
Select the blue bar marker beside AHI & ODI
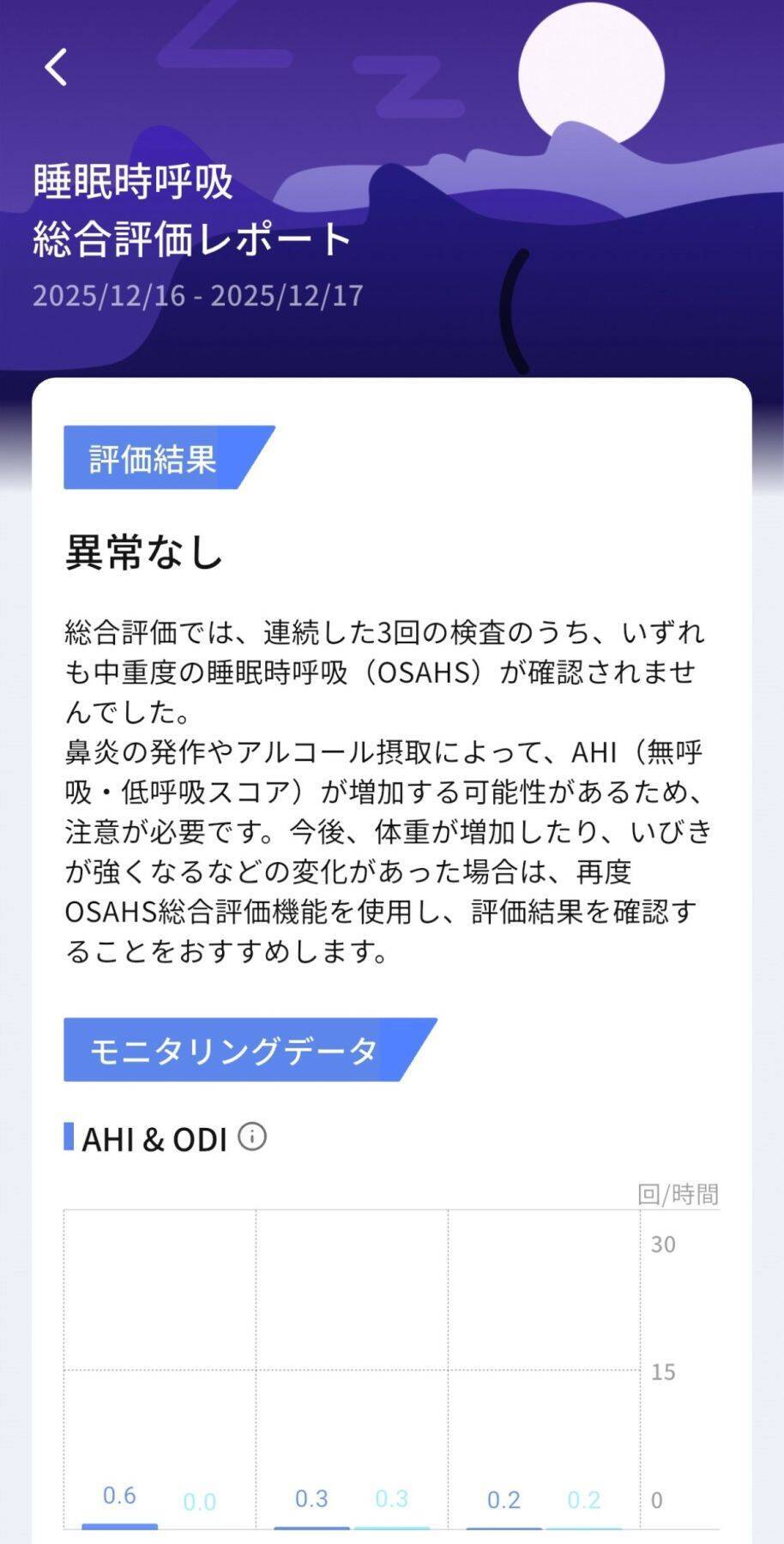pyautogui.click(x=69, y=1137)
